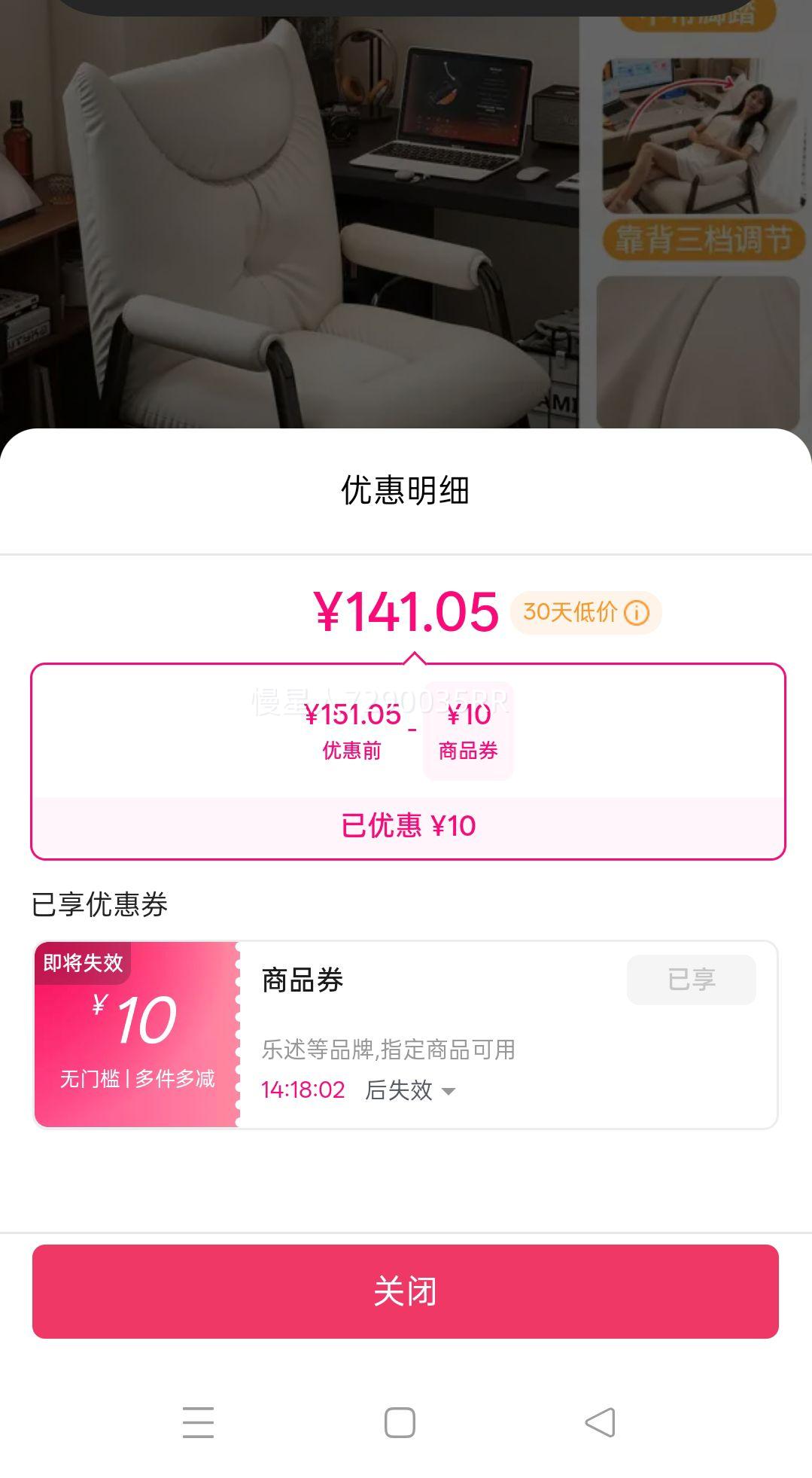Go to the phone's home screen
The width and height of the screenshot is (812, 1478).
(400, 1422)
